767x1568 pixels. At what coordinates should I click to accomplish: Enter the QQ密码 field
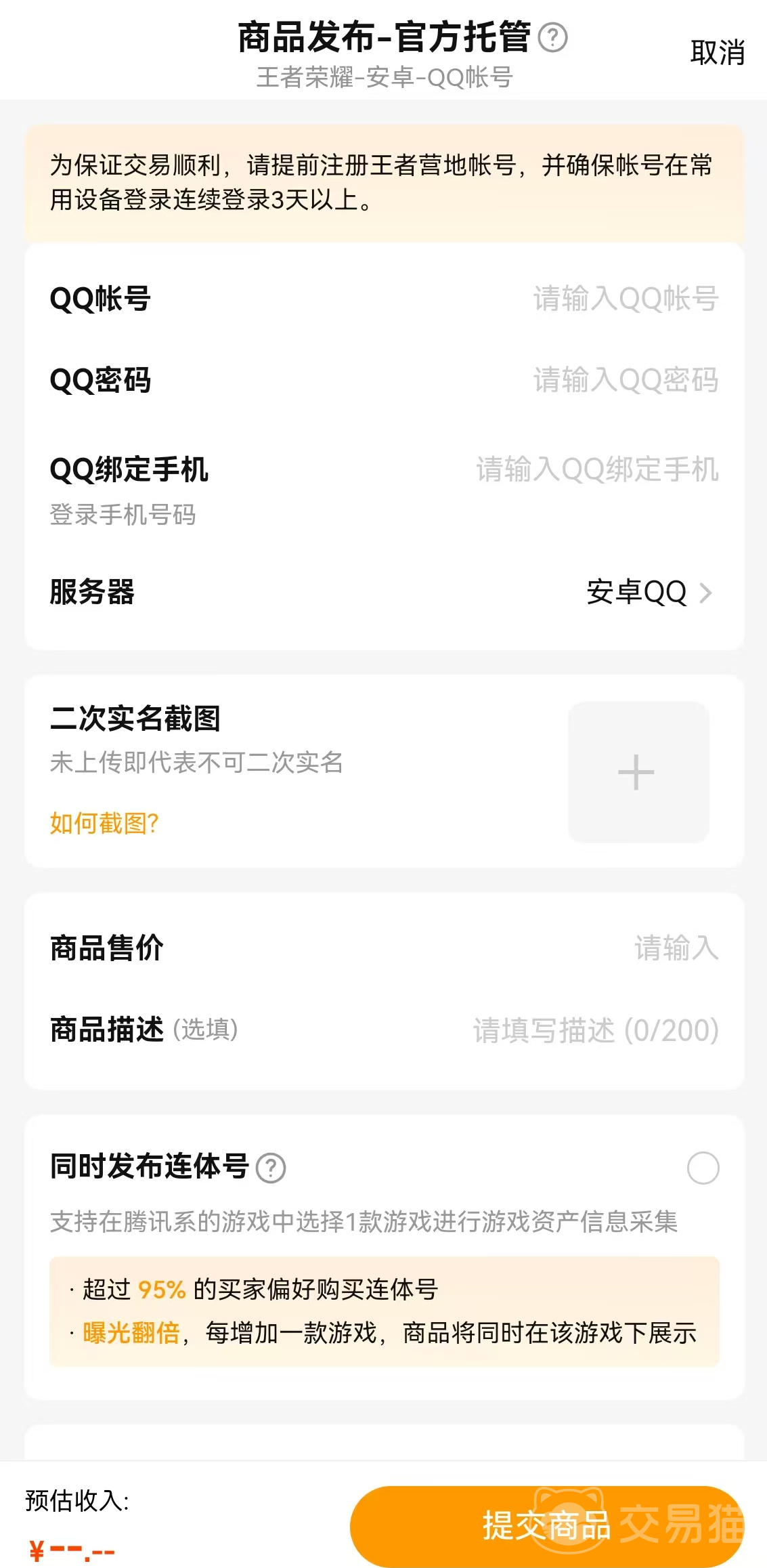pos(625,380)
